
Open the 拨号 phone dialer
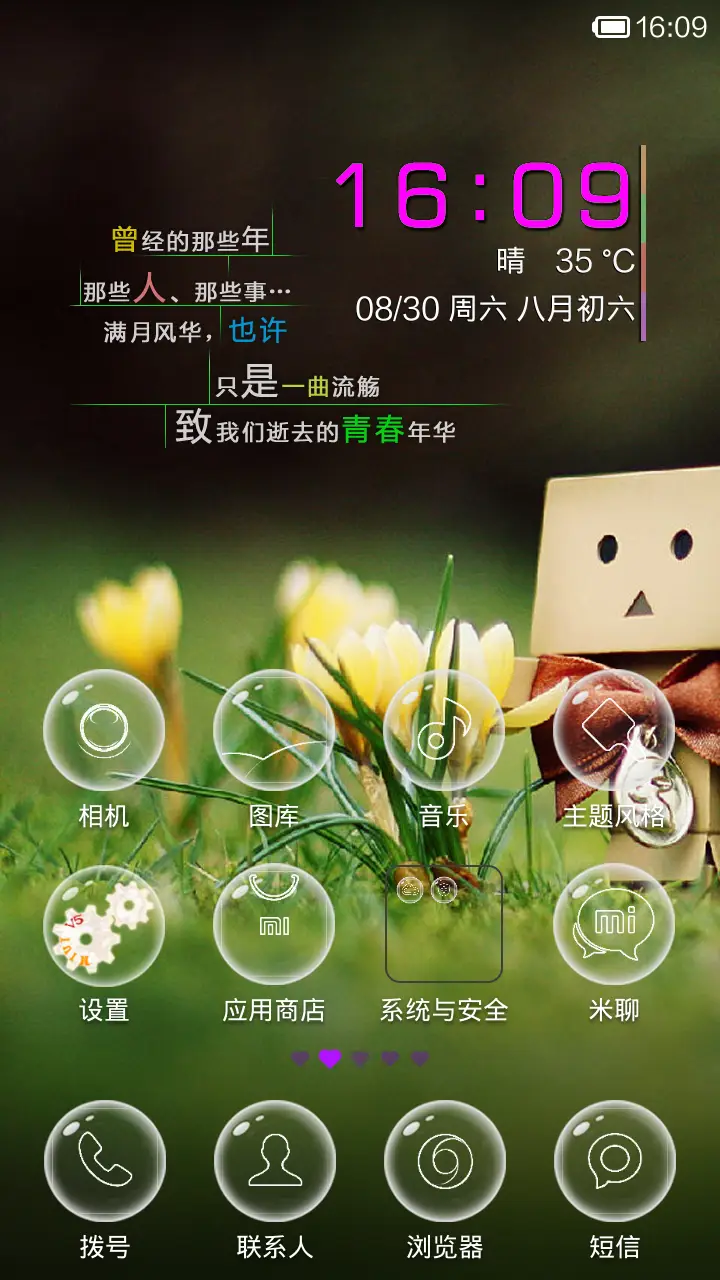tap(104, 1160)
